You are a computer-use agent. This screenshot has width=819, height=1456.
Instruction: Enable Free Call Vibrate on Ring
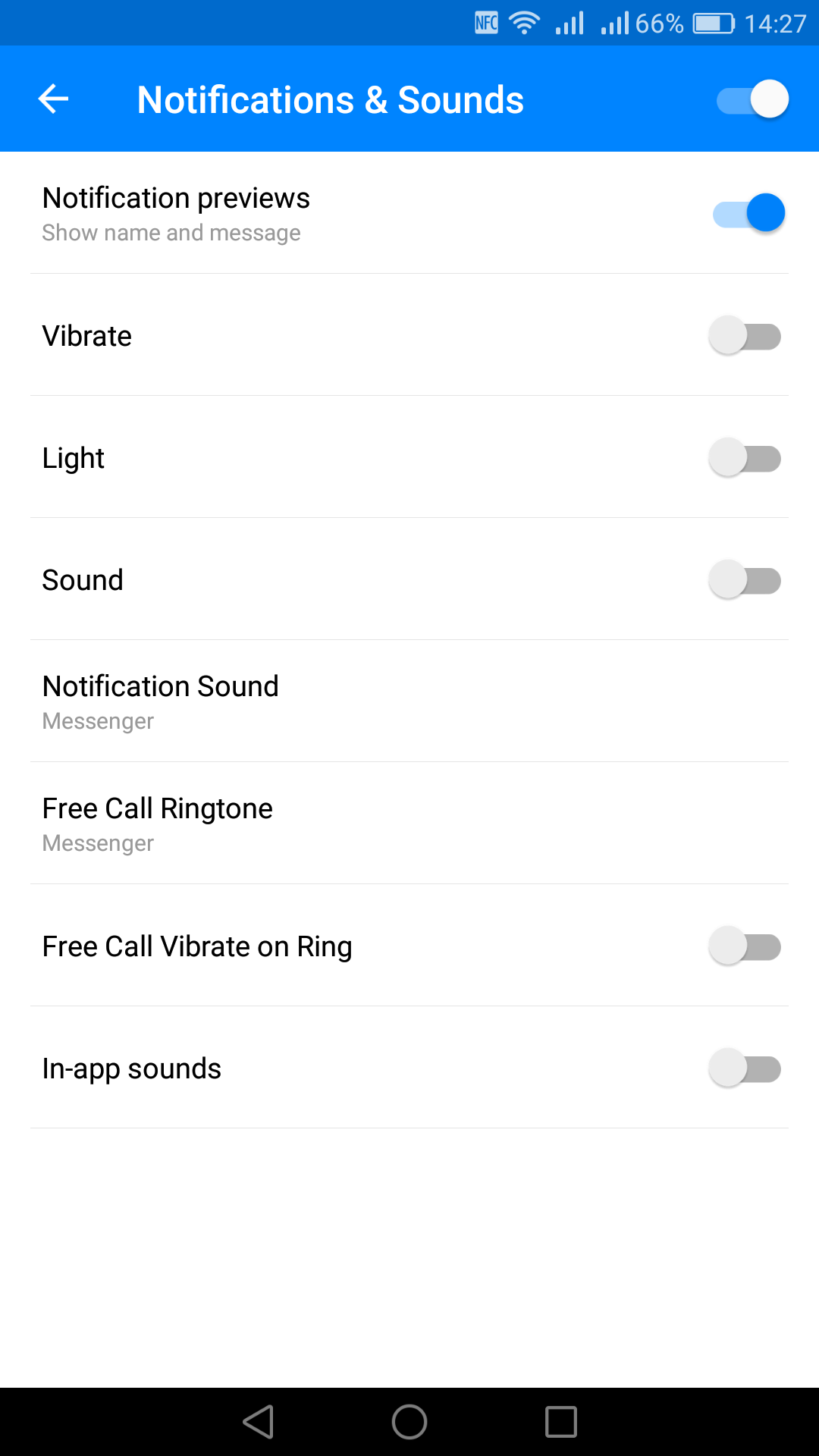[745, 946]
